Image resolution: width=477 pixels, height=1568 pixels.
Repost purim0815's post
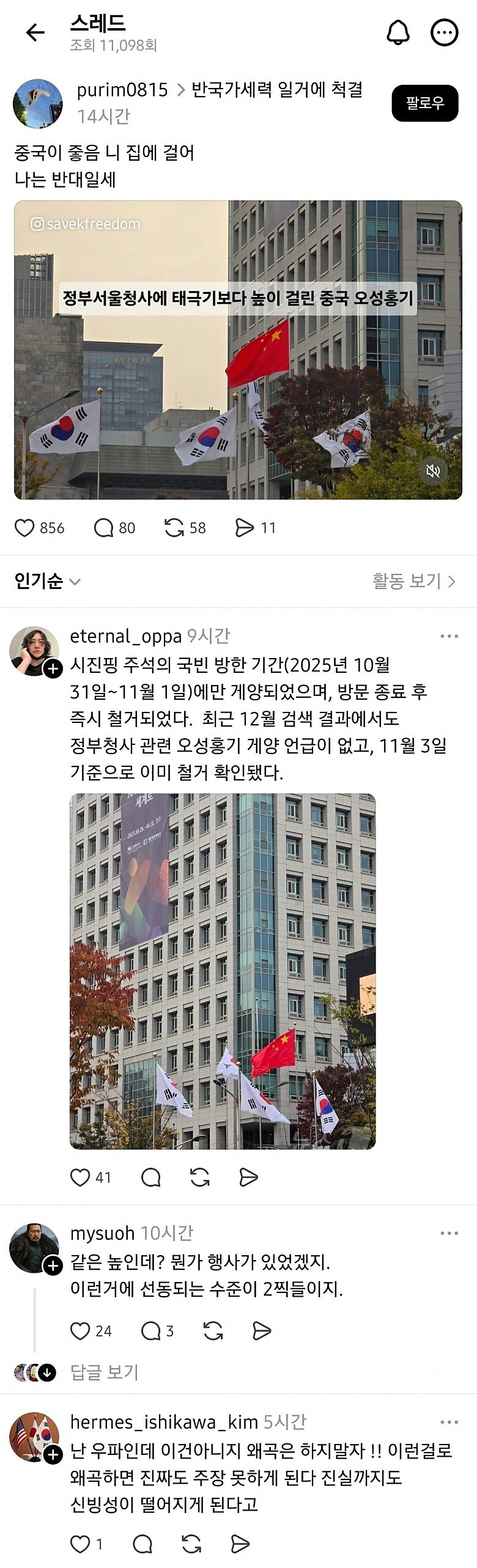pyautogui.click(x=174, y=528)
